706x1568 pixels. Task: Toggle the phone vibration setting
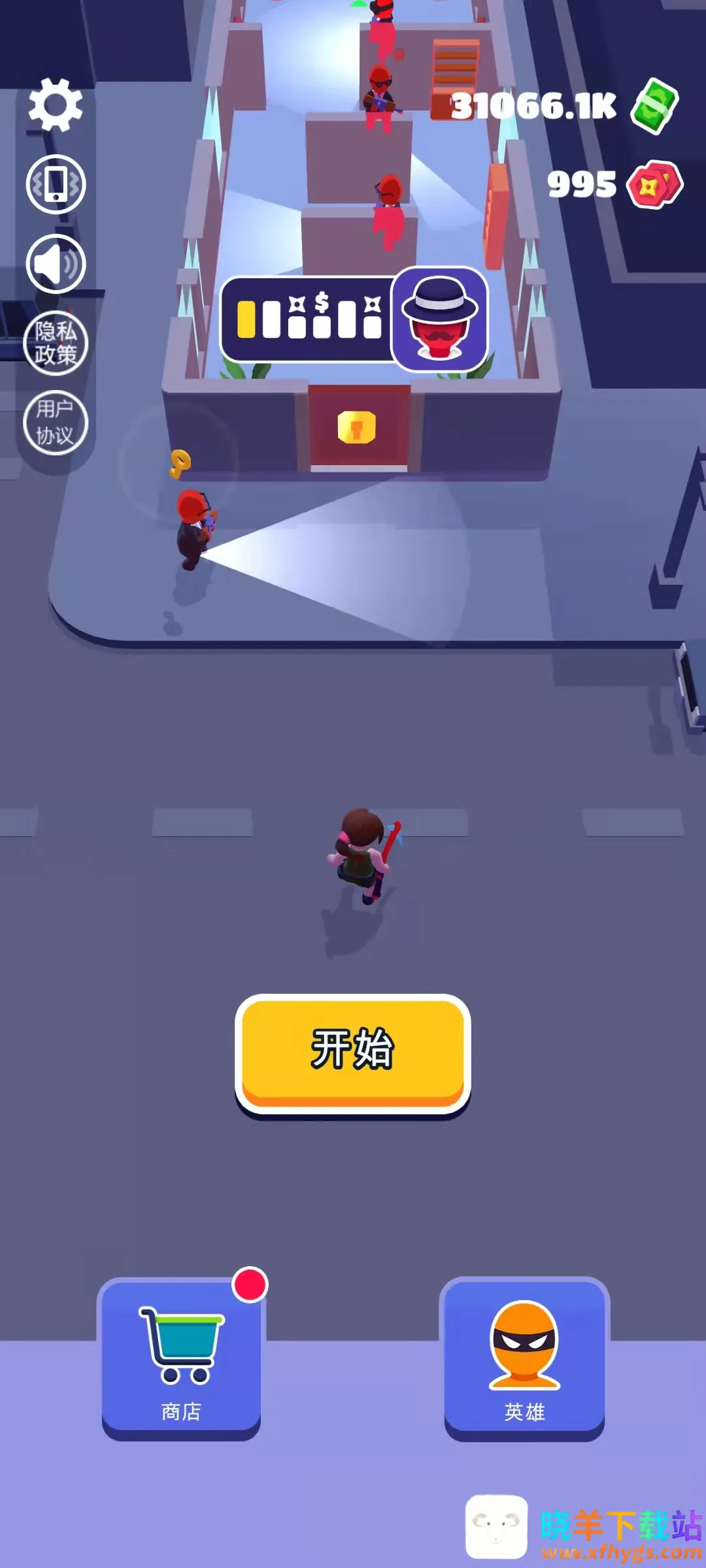pyautogui.click(x=56, y=184)
